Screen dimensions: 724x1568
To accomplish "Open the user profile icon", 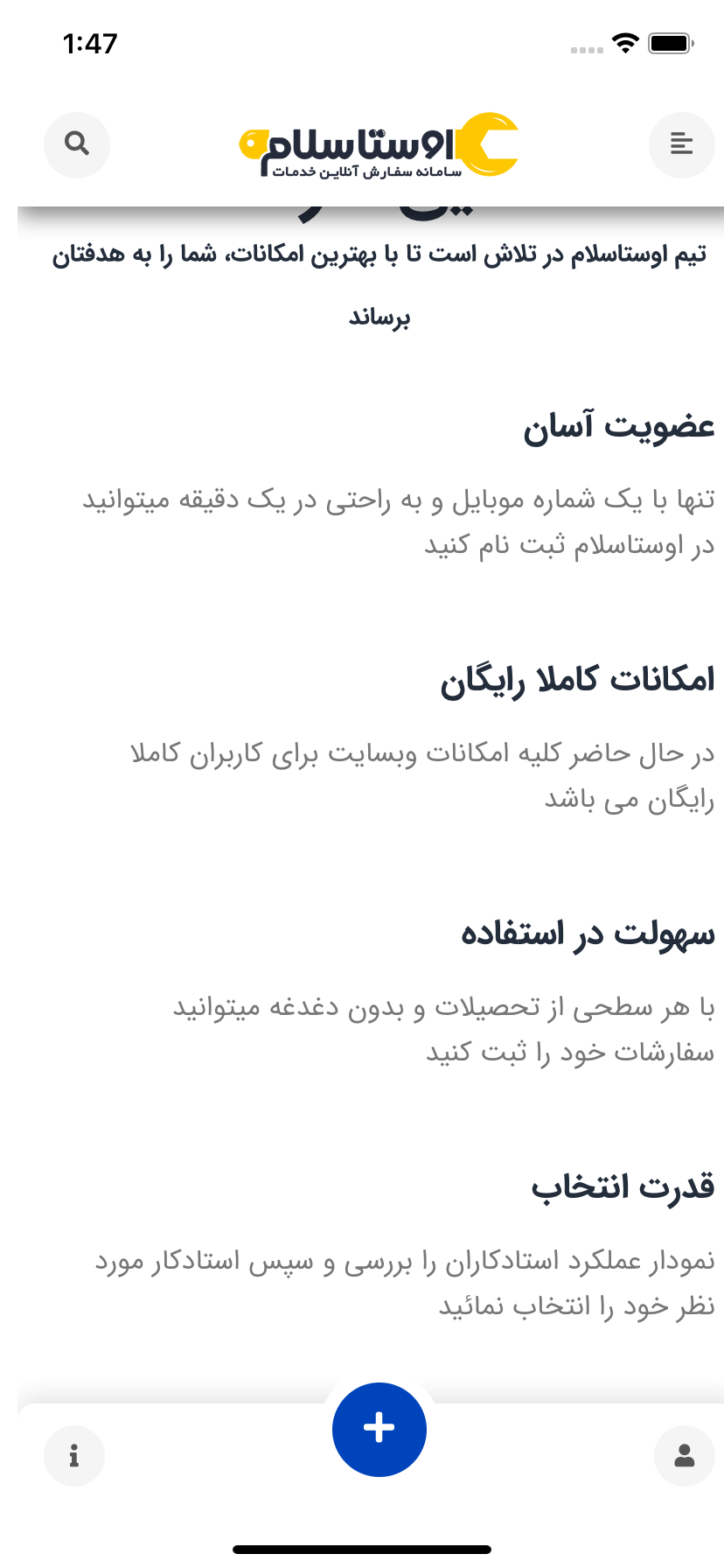I will pos(684,1455).
